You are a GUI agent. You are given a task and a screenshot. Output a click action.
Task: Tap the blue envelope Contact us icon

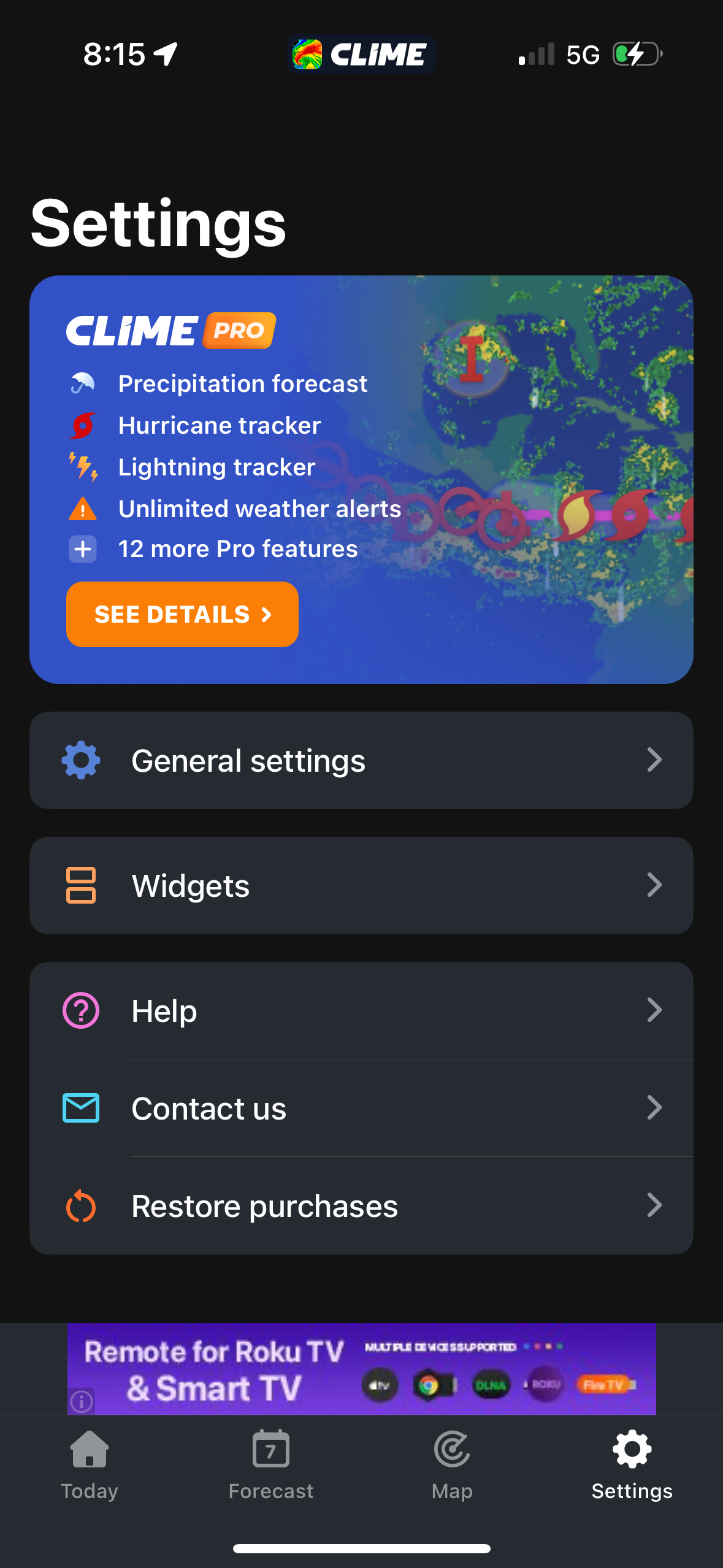tap(80, 1108)
